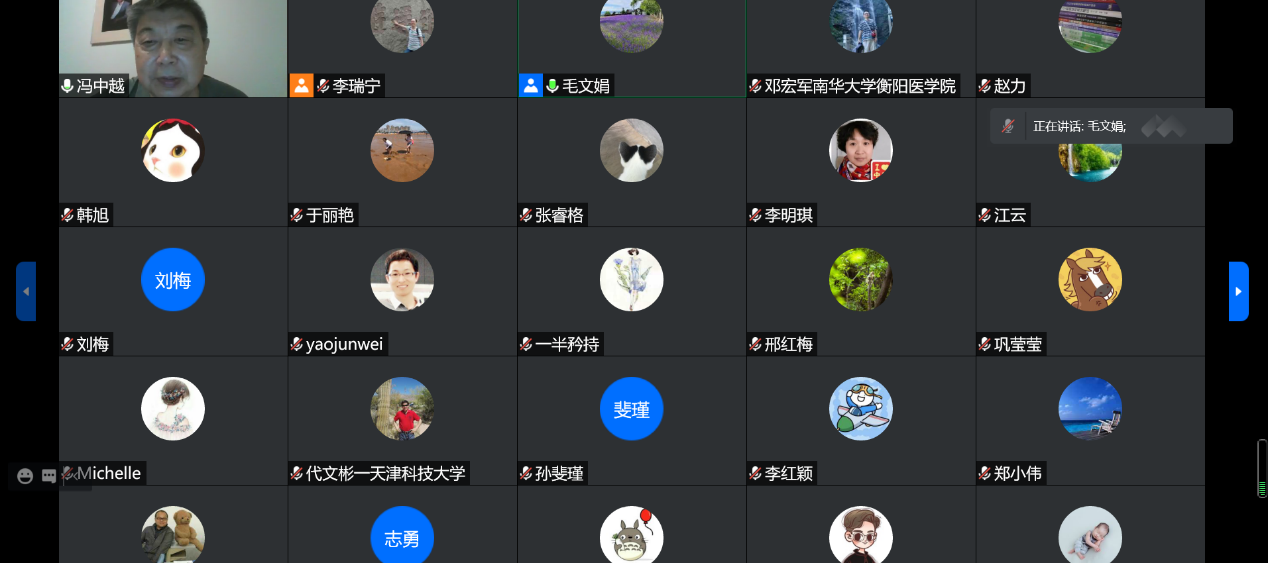Select 巩莹莹's participant tile

[x=1090, y=290]
